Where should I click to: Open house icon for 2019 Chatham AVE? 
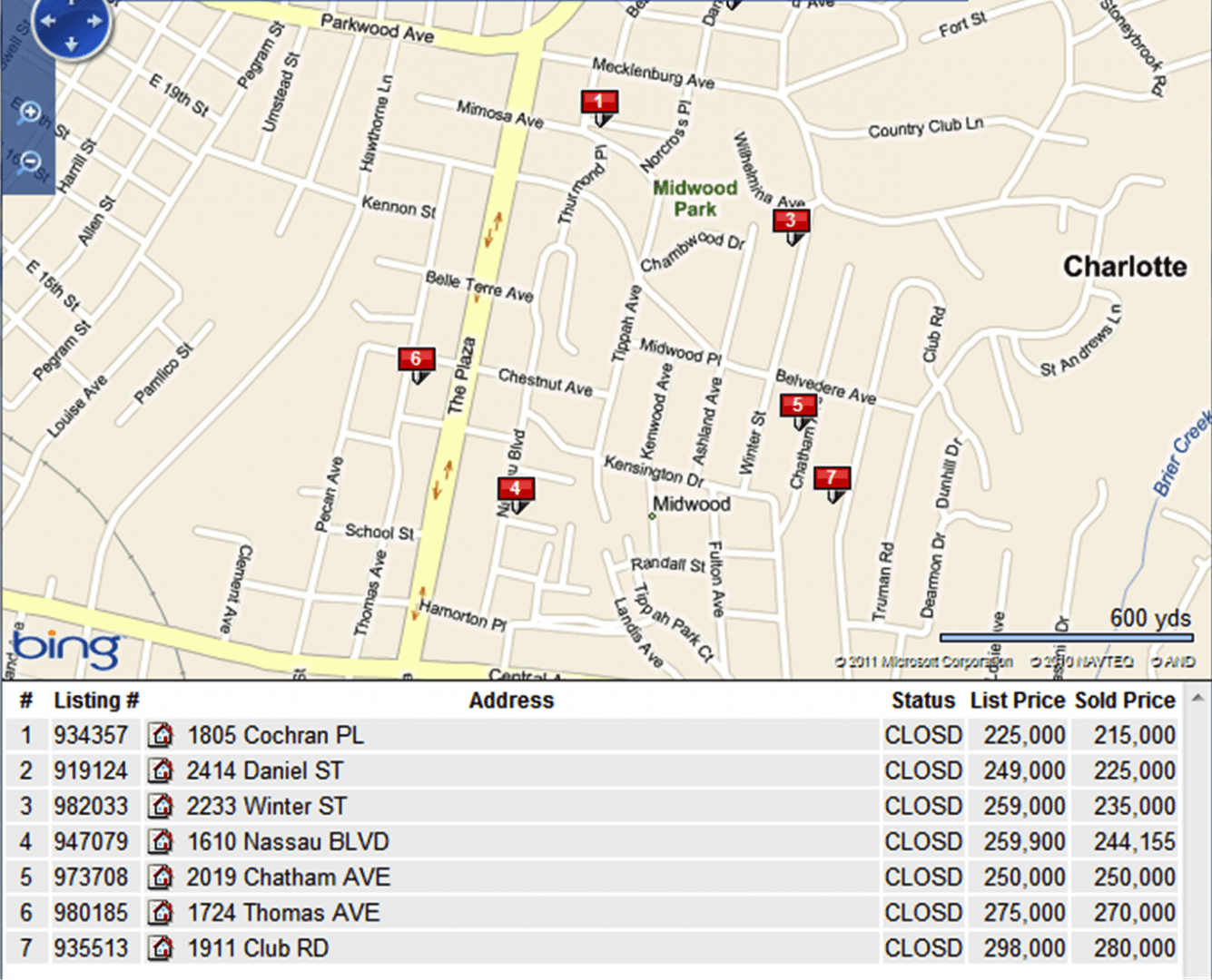(161, 877)
